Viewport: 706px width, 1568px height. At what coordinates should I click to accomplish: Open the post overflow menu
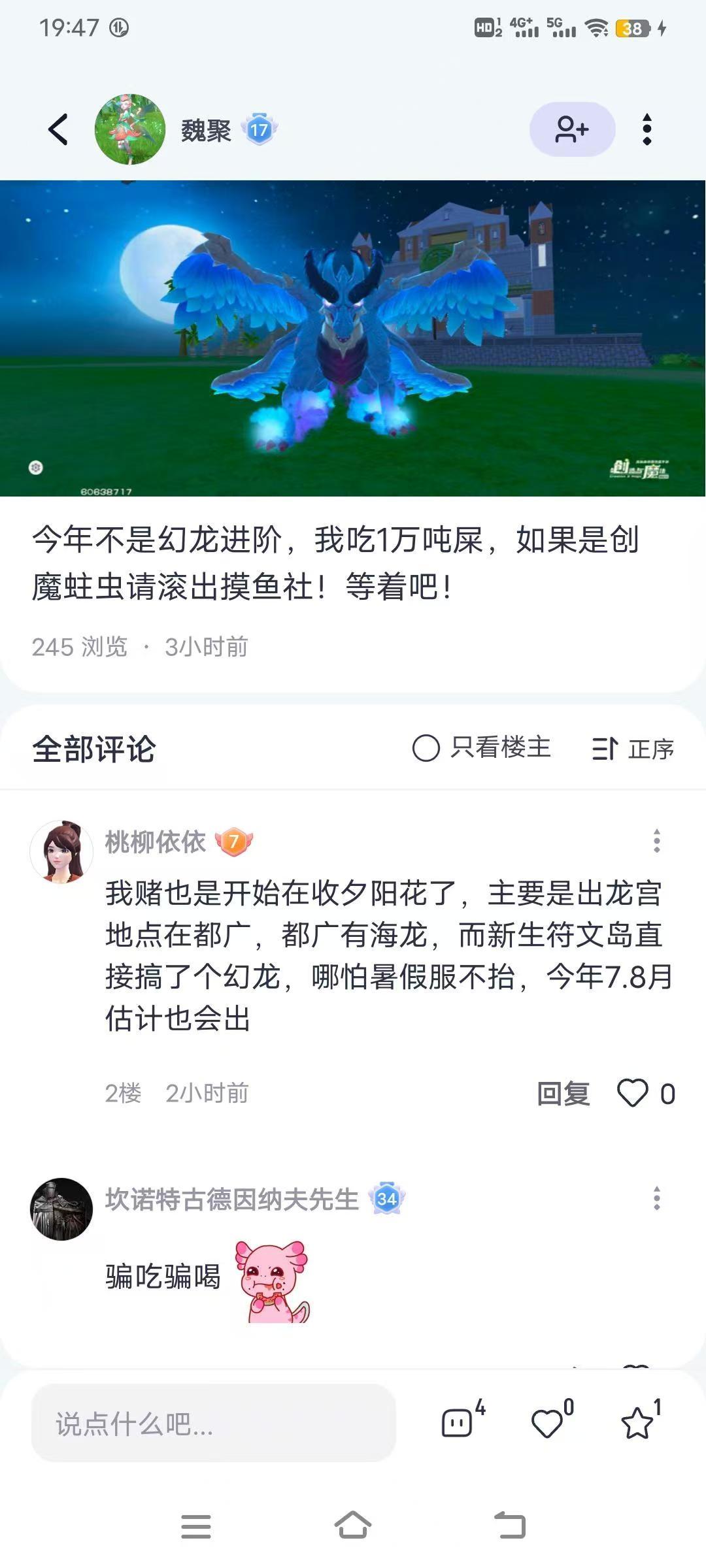click(x=647, y=129)
